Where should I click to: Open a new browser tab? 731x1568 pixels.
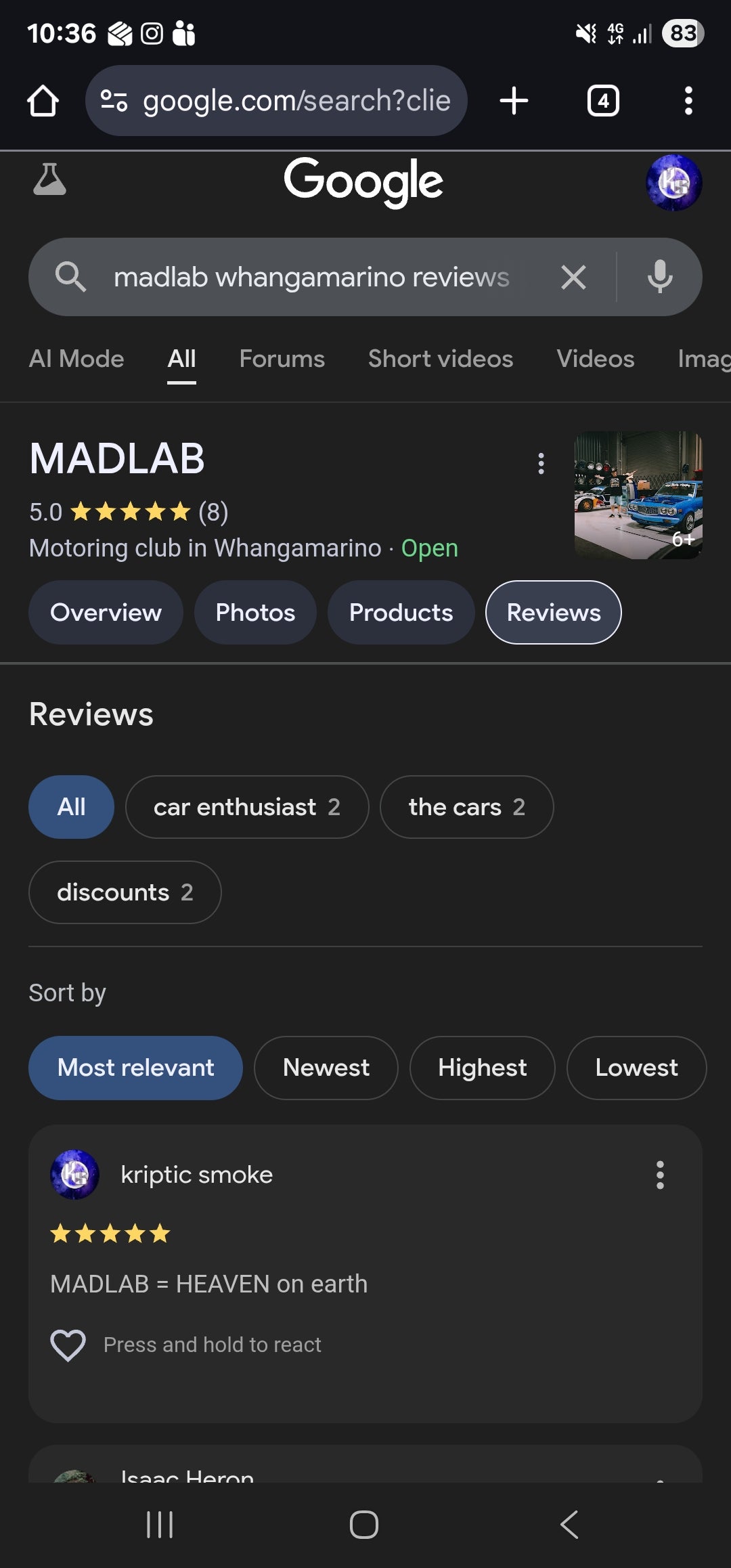(x=514, y=101)
